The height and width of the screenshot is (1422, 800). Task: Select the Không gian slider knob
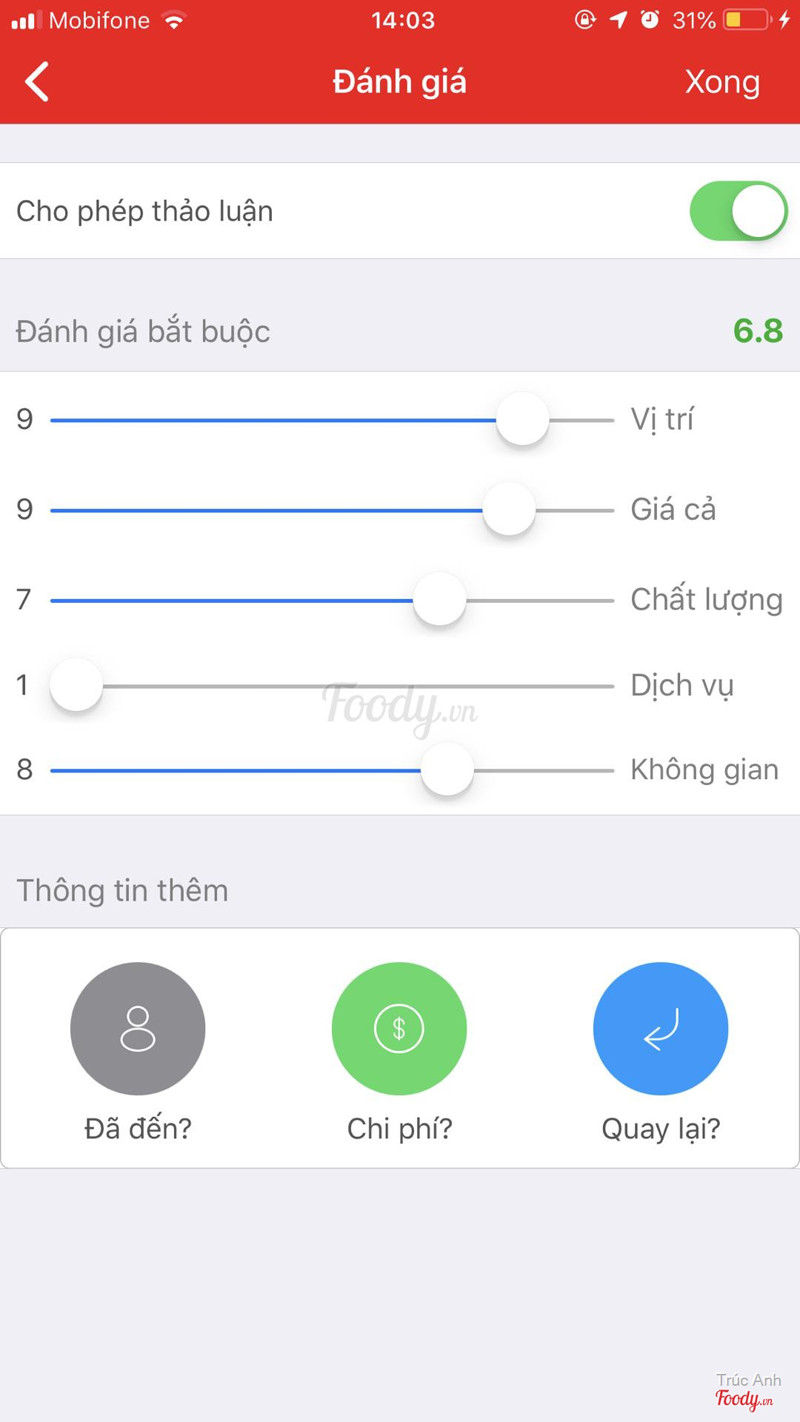(x=446, y=770)
